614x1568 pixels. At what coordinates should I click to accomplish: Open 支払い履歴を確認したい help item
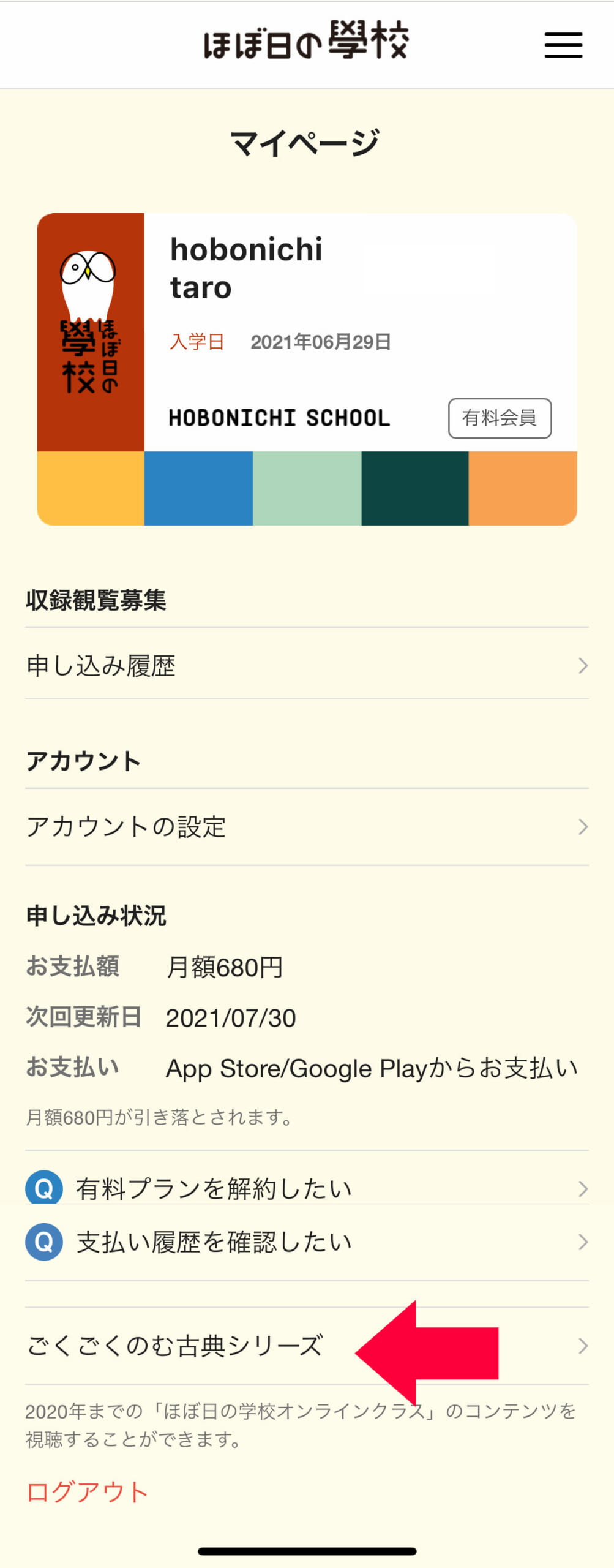pos(306,1242)
